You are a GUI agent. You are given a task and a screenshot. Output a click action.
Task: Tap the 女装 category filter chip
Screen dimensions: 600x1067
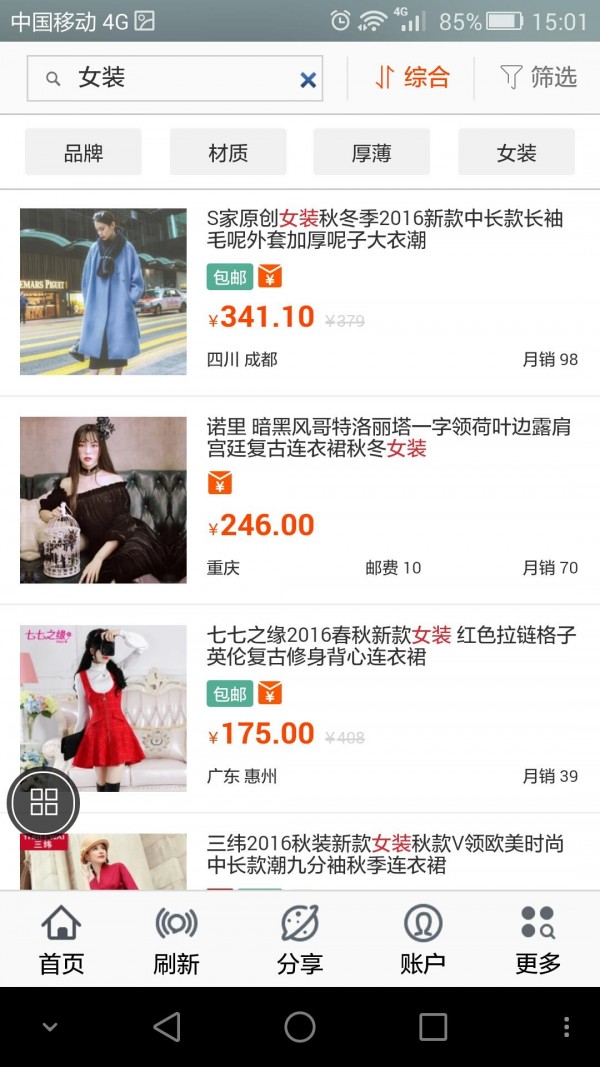[x=516, y=153]
